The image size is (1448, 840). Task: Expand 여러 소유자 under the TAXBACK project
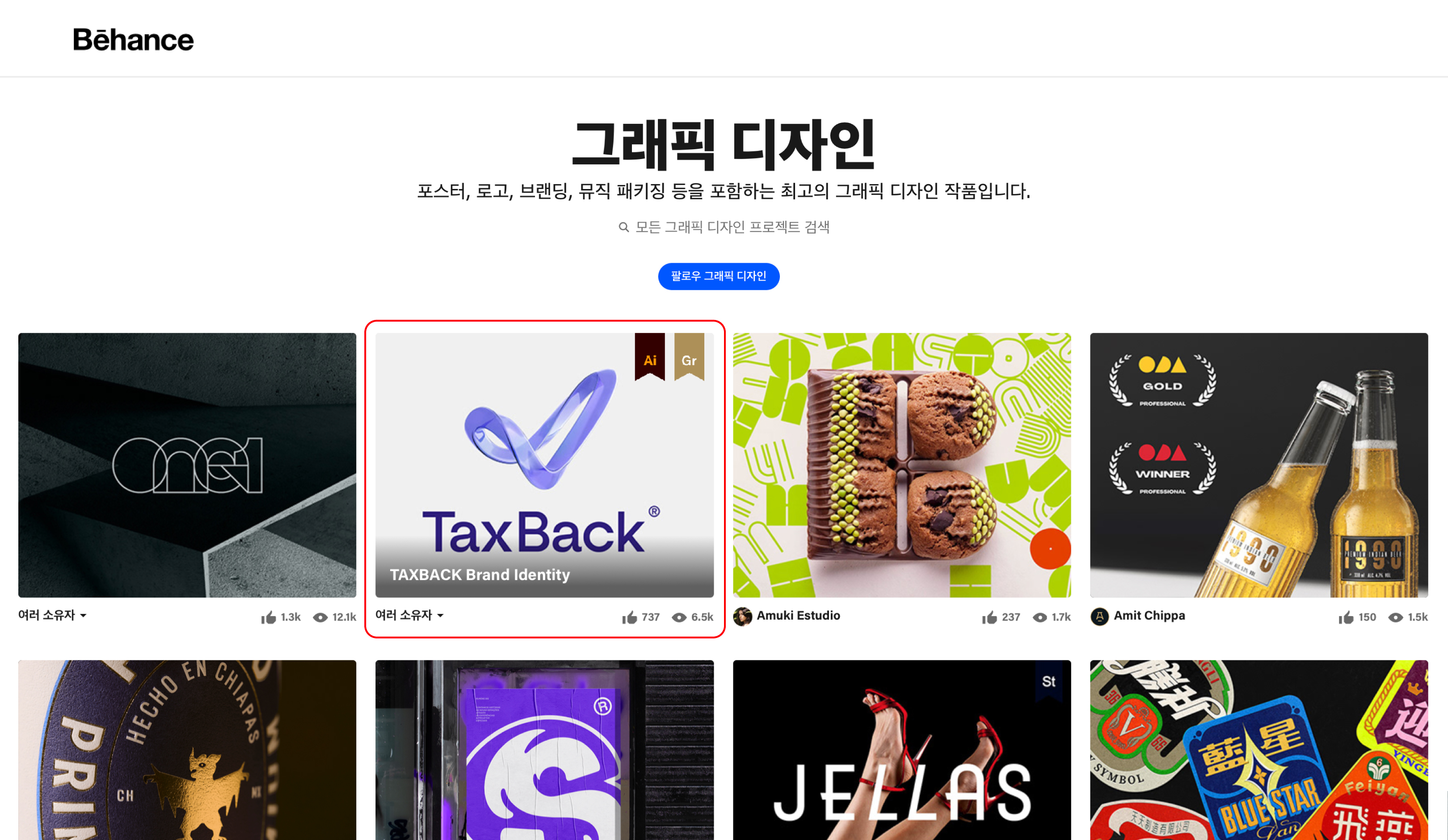(x=410, y=615)
